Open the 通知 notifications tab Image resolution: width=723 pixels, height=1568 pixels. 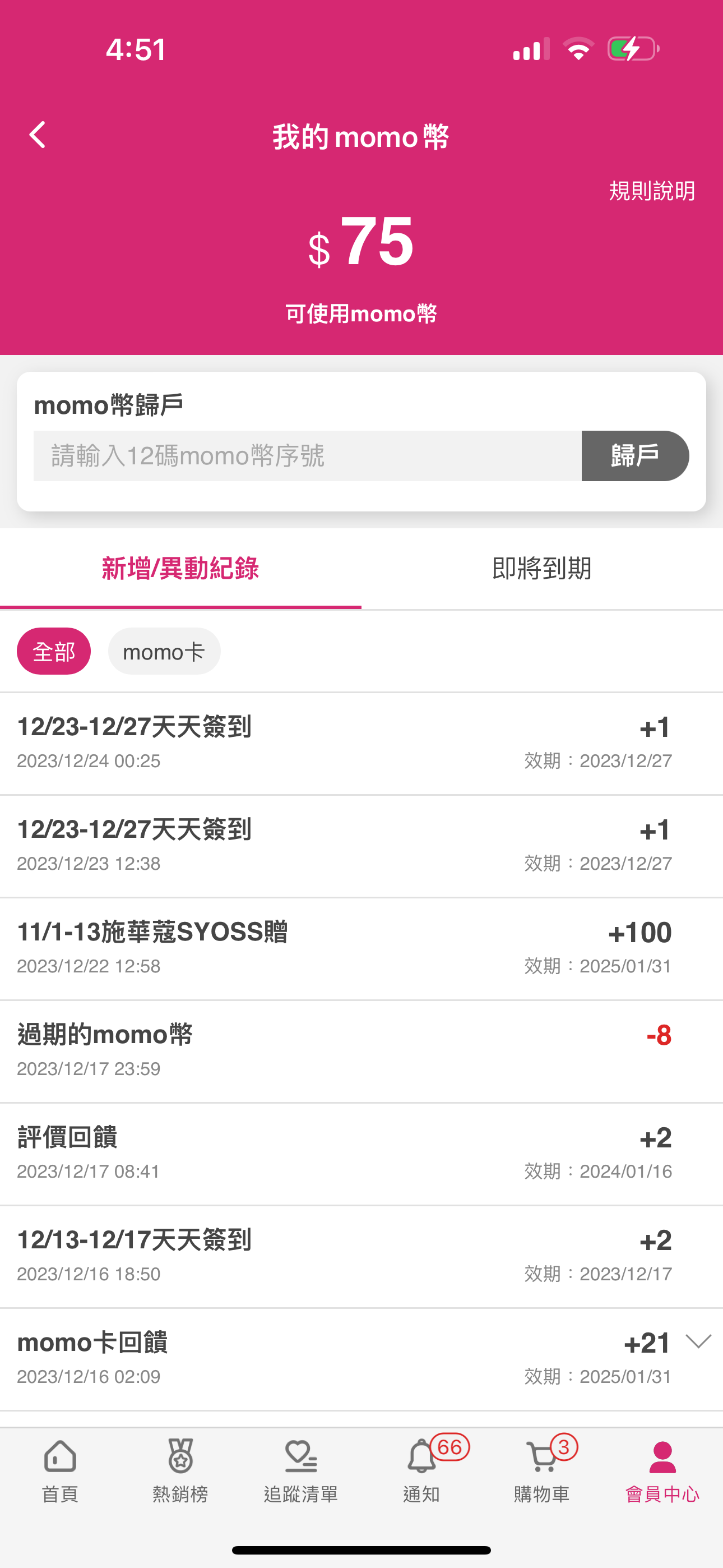click(x=421, y=1470)
